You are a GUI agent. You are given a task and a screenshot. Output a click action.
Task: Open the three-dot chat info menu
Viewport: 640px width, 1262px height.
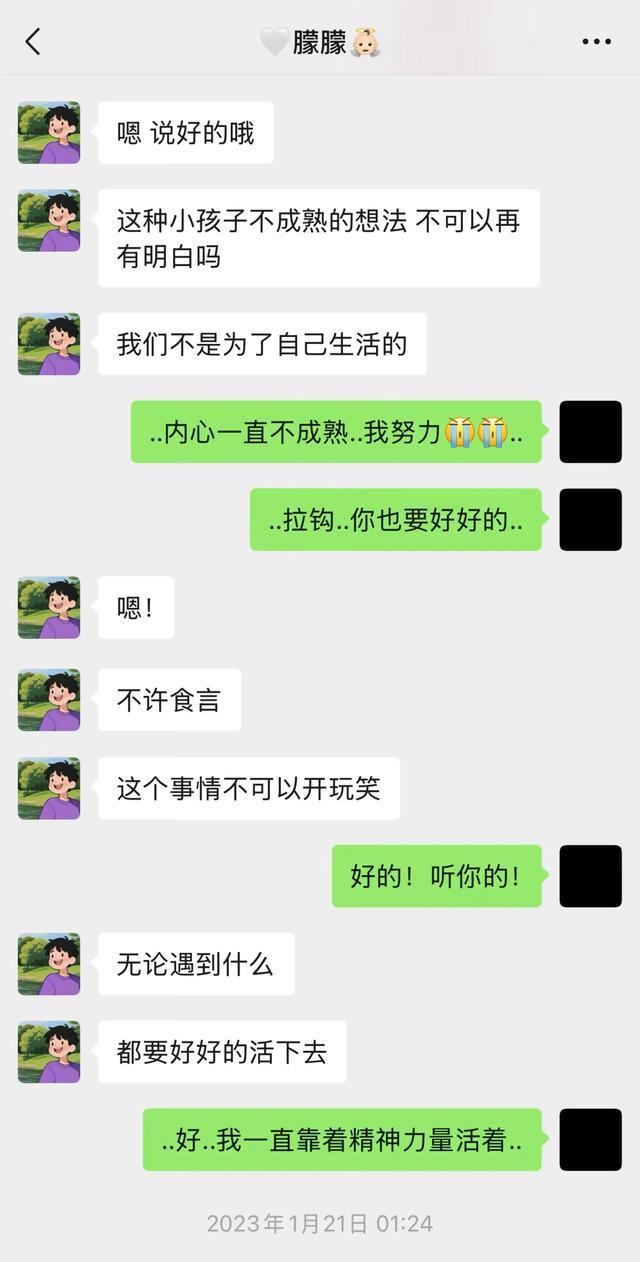click(596, 42)
